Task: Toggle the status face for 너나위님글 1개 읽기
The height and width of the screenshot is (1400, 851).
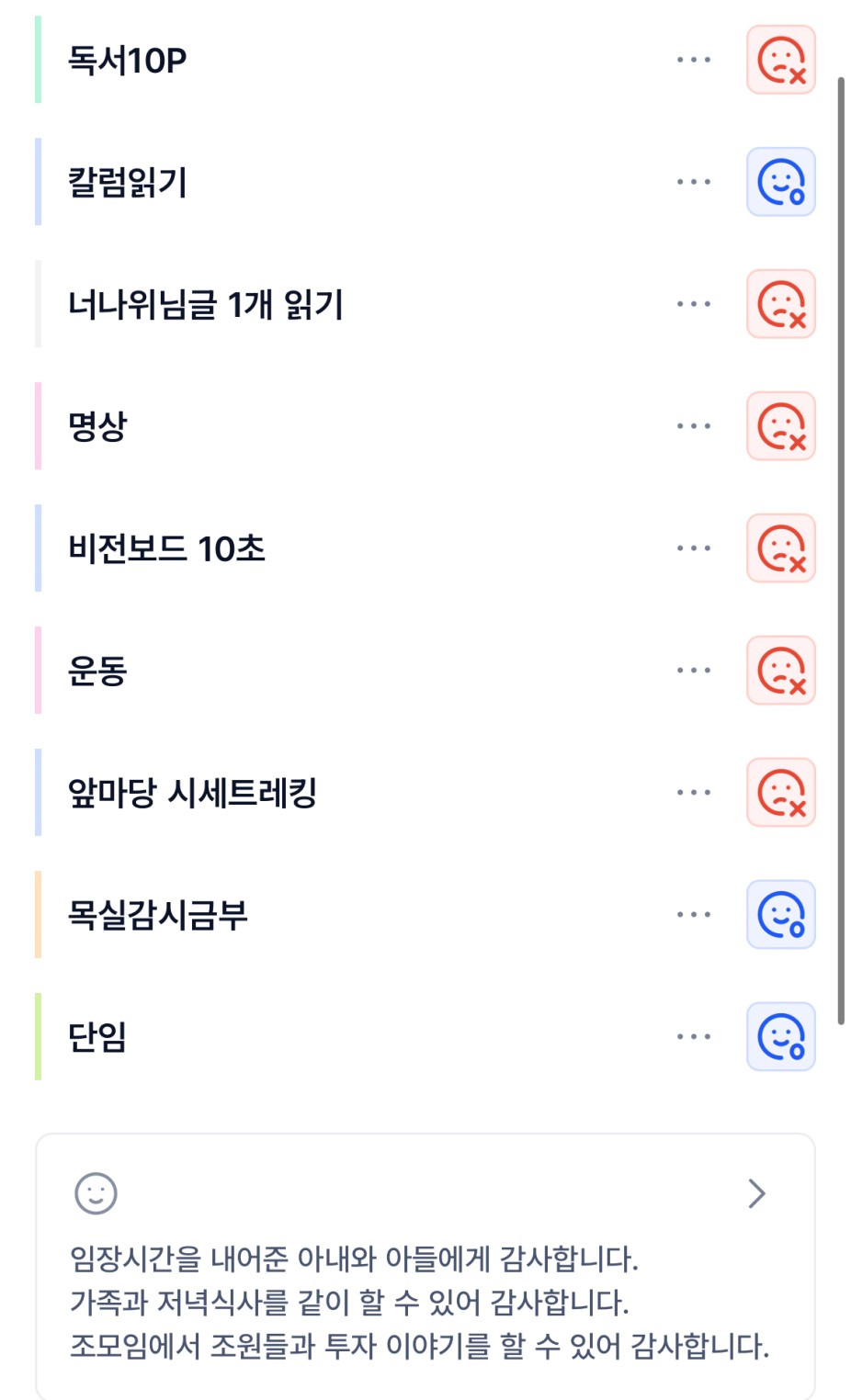Action: (780, 304)
